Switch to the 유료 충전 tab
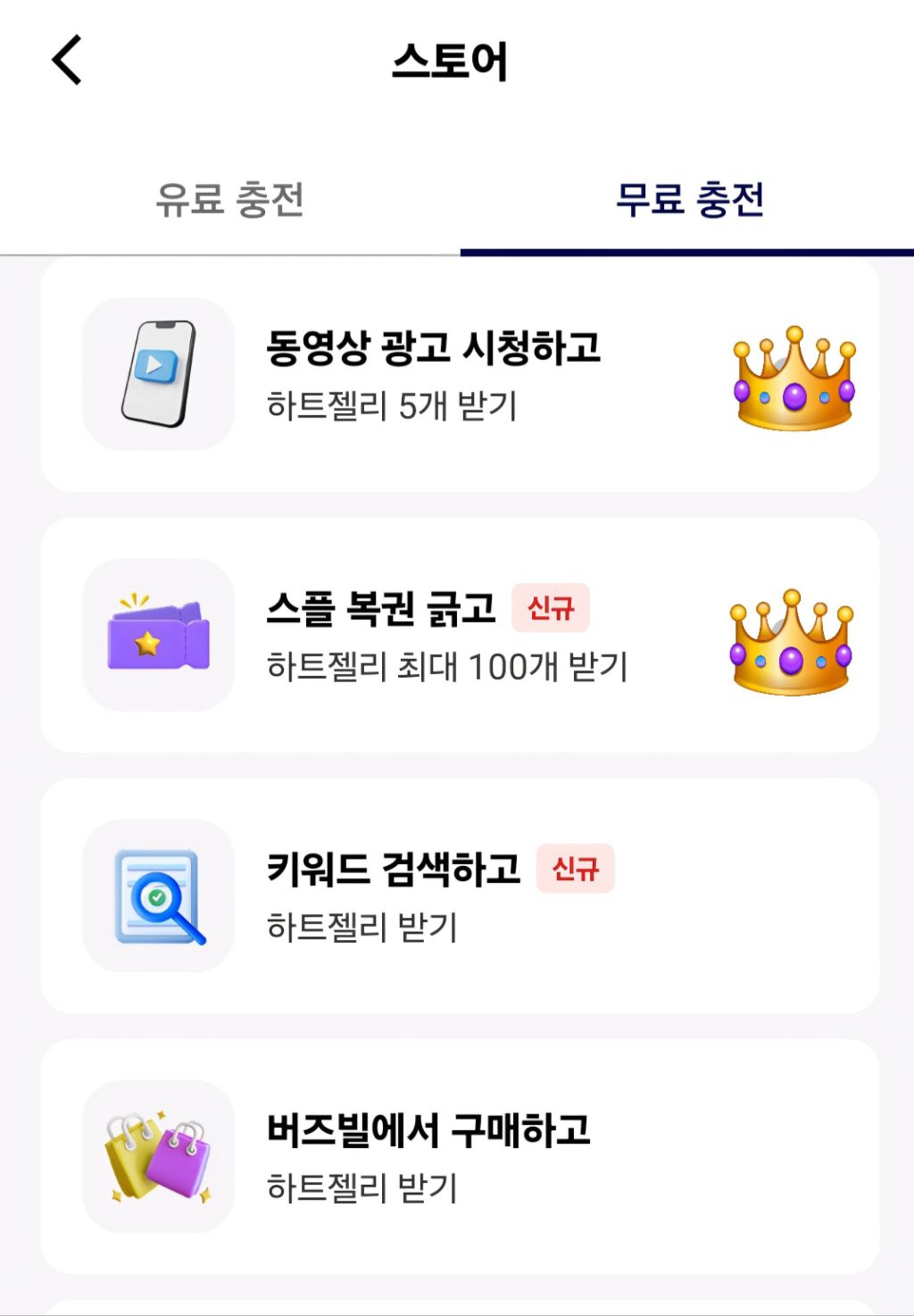The height and width of the screenshot is (1316, 914). pos(229,199)
